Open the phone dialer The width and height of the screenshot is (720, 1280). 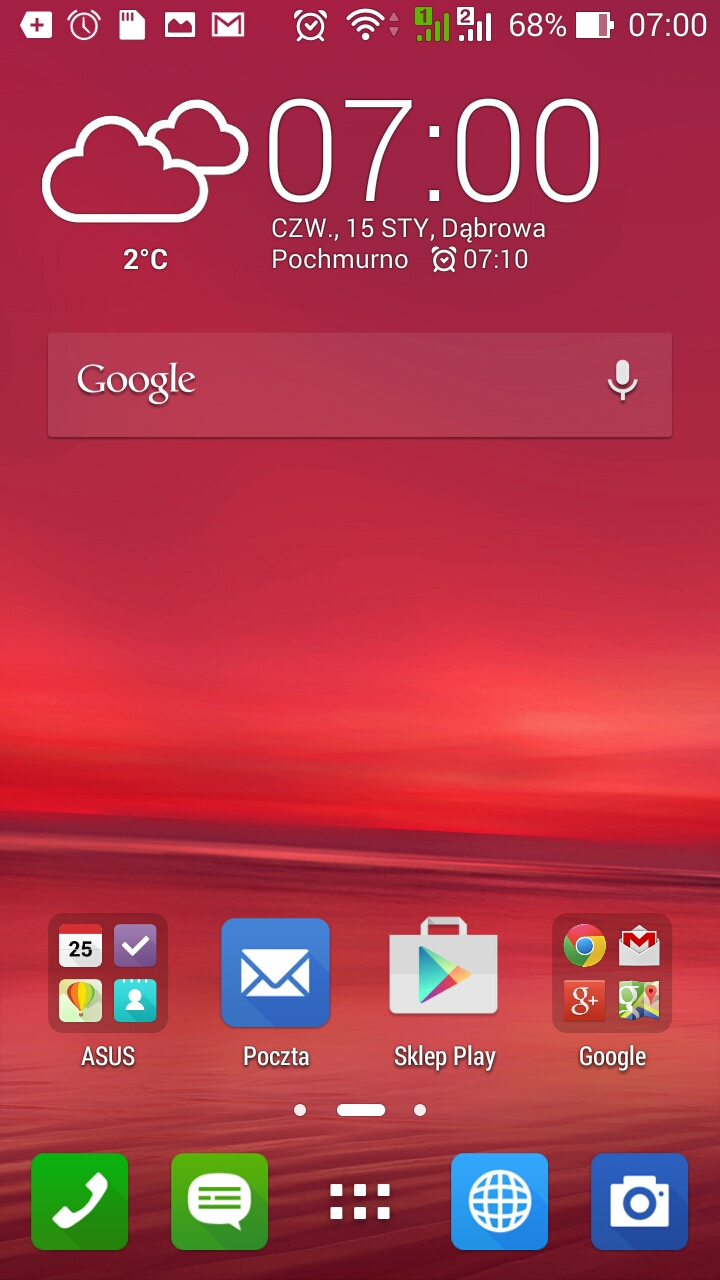pos(80,1201)
